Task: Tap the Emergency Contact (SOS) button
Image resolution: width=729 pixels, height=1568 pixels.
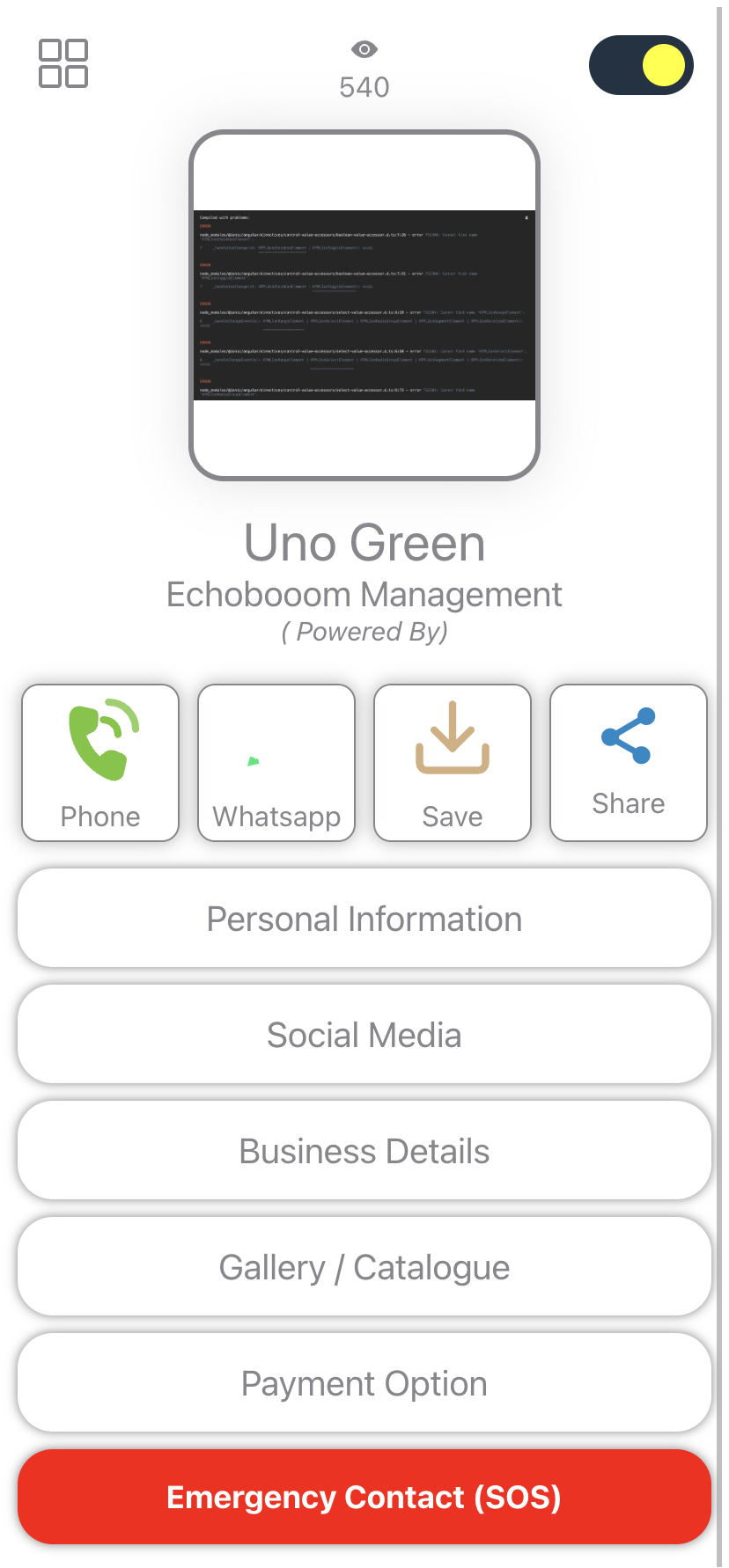Action: tap(364, 1498)
